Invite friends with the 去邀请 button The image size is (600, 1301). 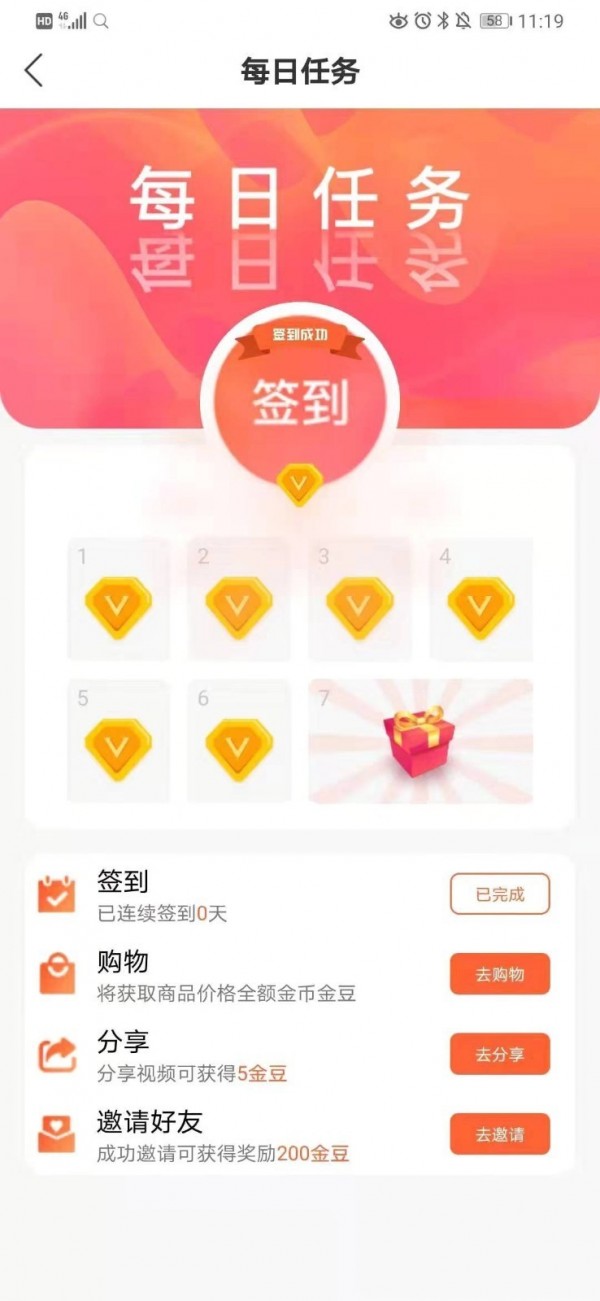(x=499, y=1134)
